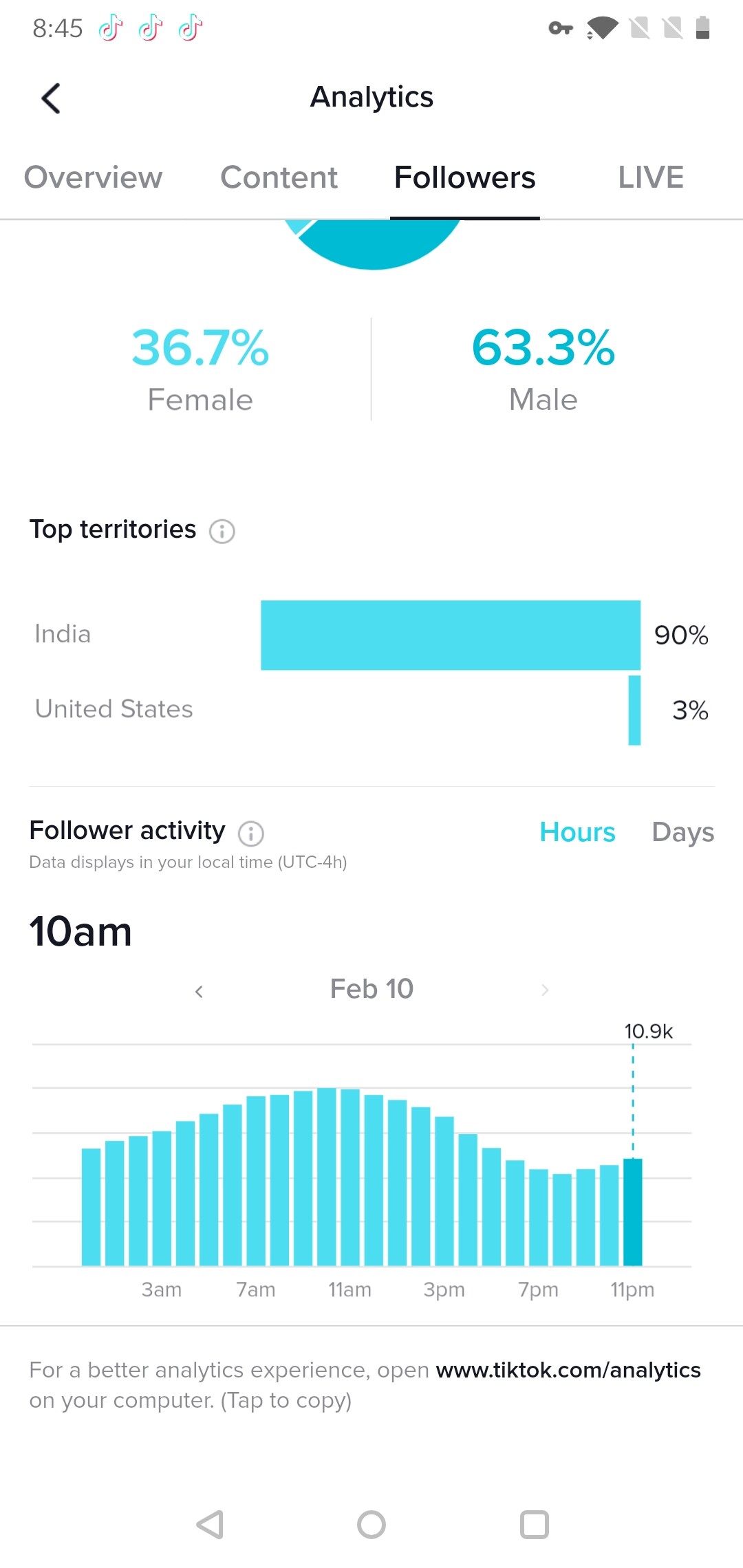The height and width of the screenshot is (1568, 743).
Task: Show follower activity by Hours
Action: click(x=577, y=832)
